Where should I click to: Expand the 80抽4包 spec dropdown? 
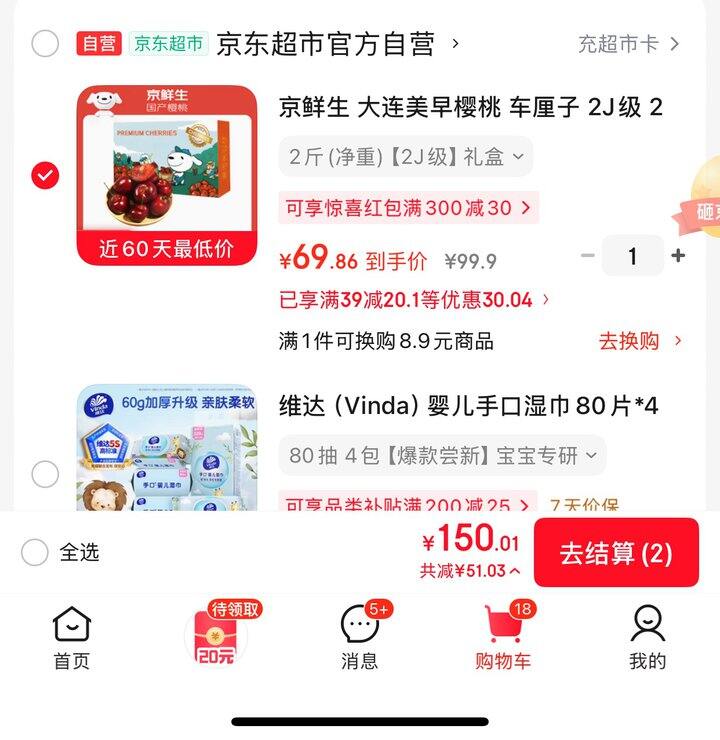tap(442, 456)
